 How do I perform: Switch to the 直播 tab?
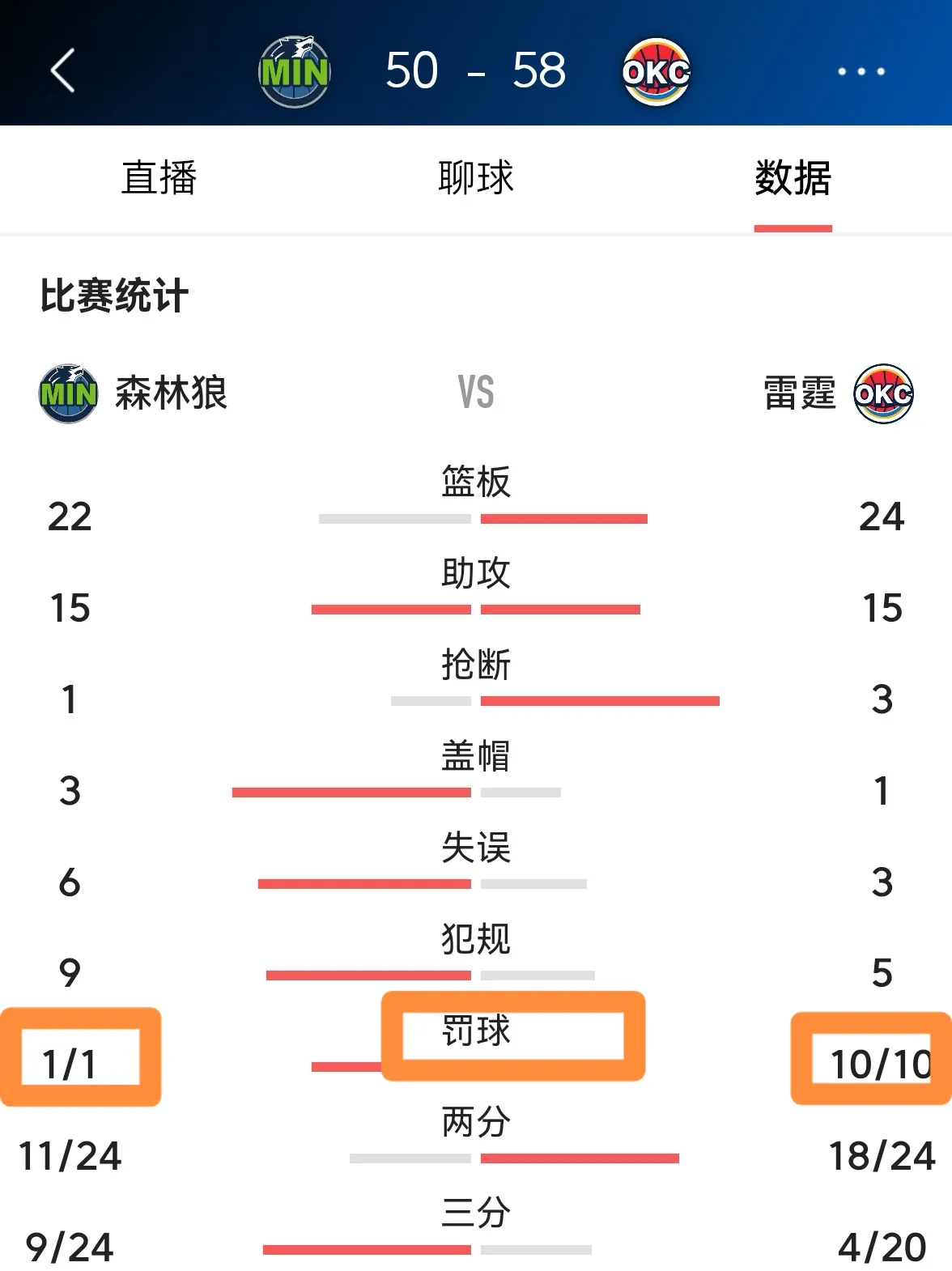(x=159, y=178)
